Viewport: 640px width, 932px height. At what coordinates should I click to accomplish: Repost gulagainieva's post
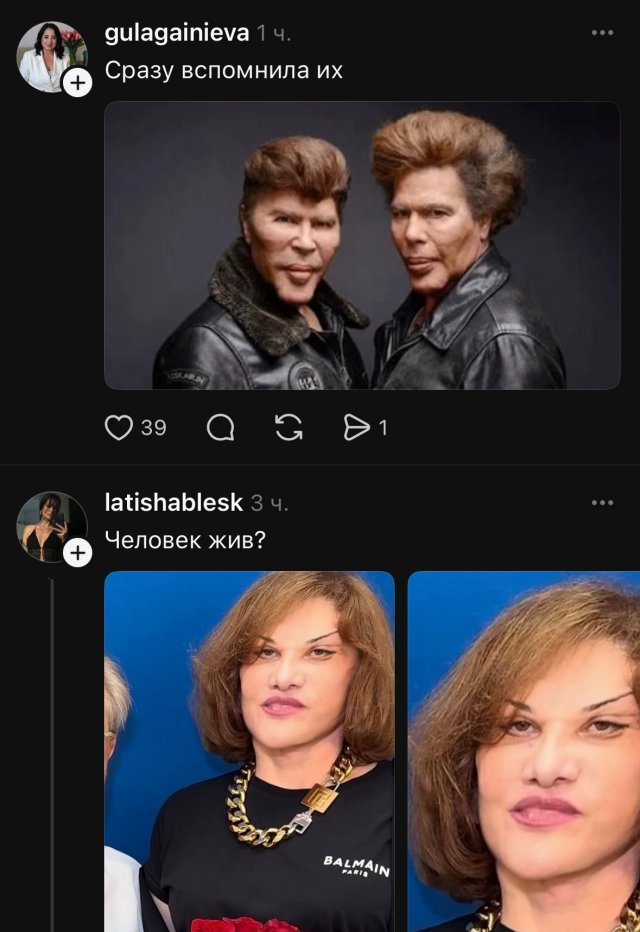click(288, 428)
